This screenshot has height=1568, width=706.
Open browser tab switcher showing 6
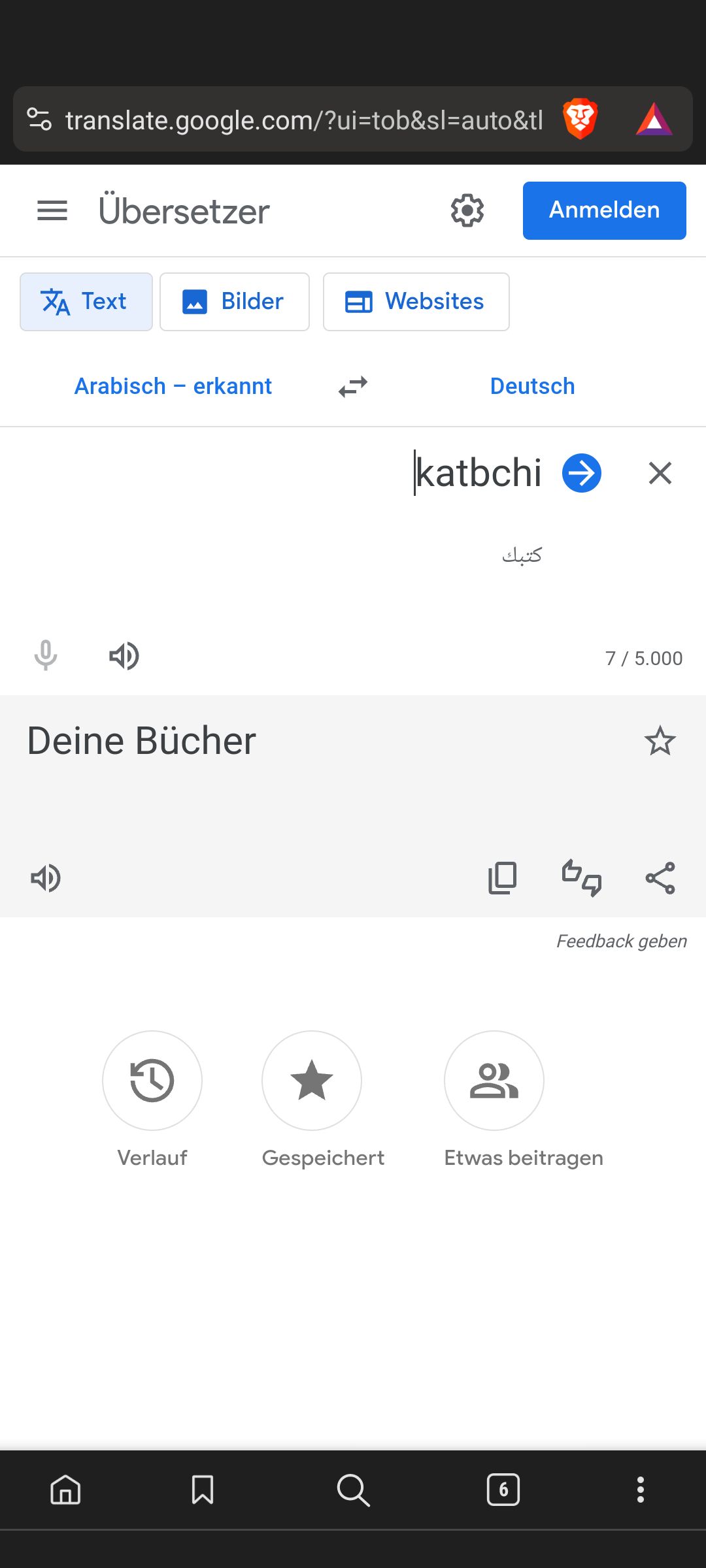coord(503,1490)
